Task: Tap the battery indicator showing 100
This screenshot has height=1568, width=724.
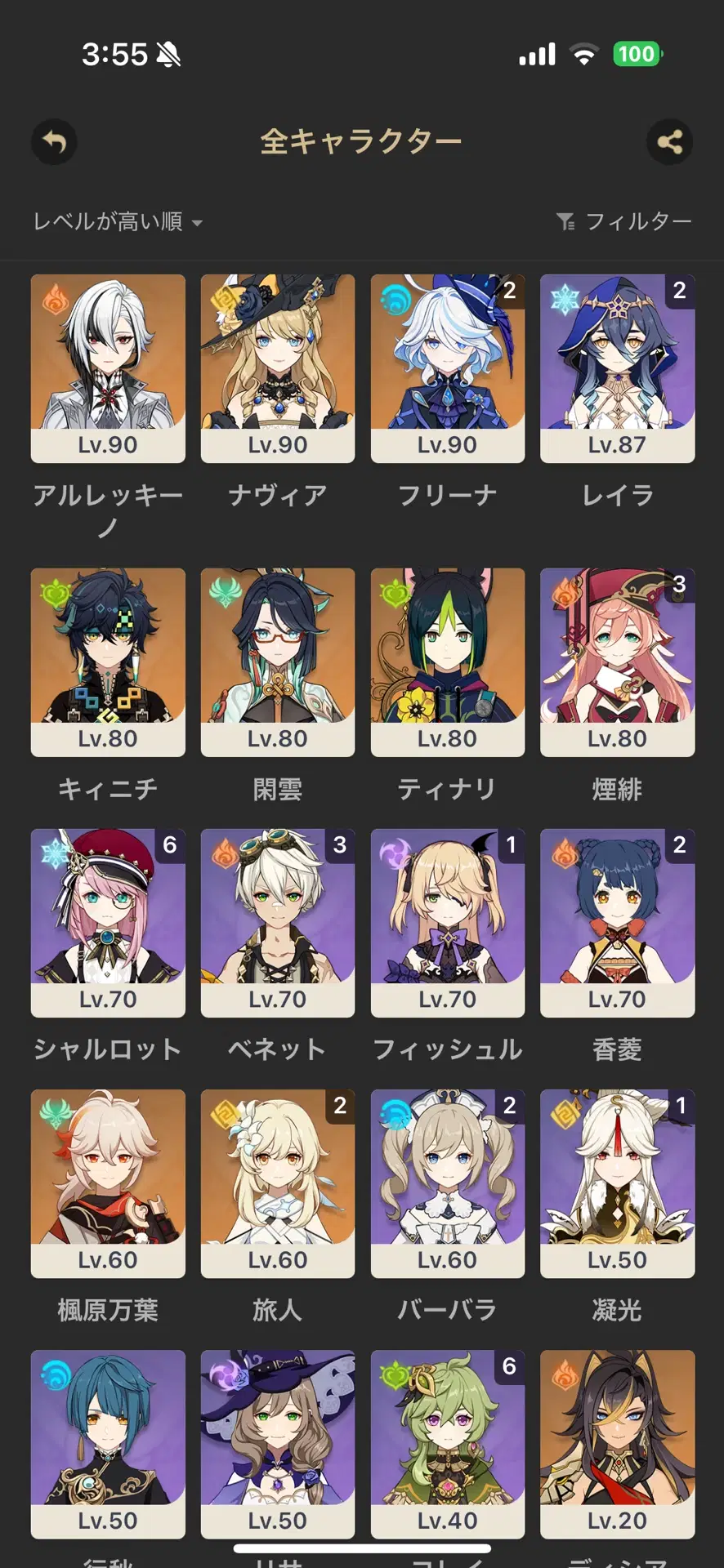Action: [637, 55]
